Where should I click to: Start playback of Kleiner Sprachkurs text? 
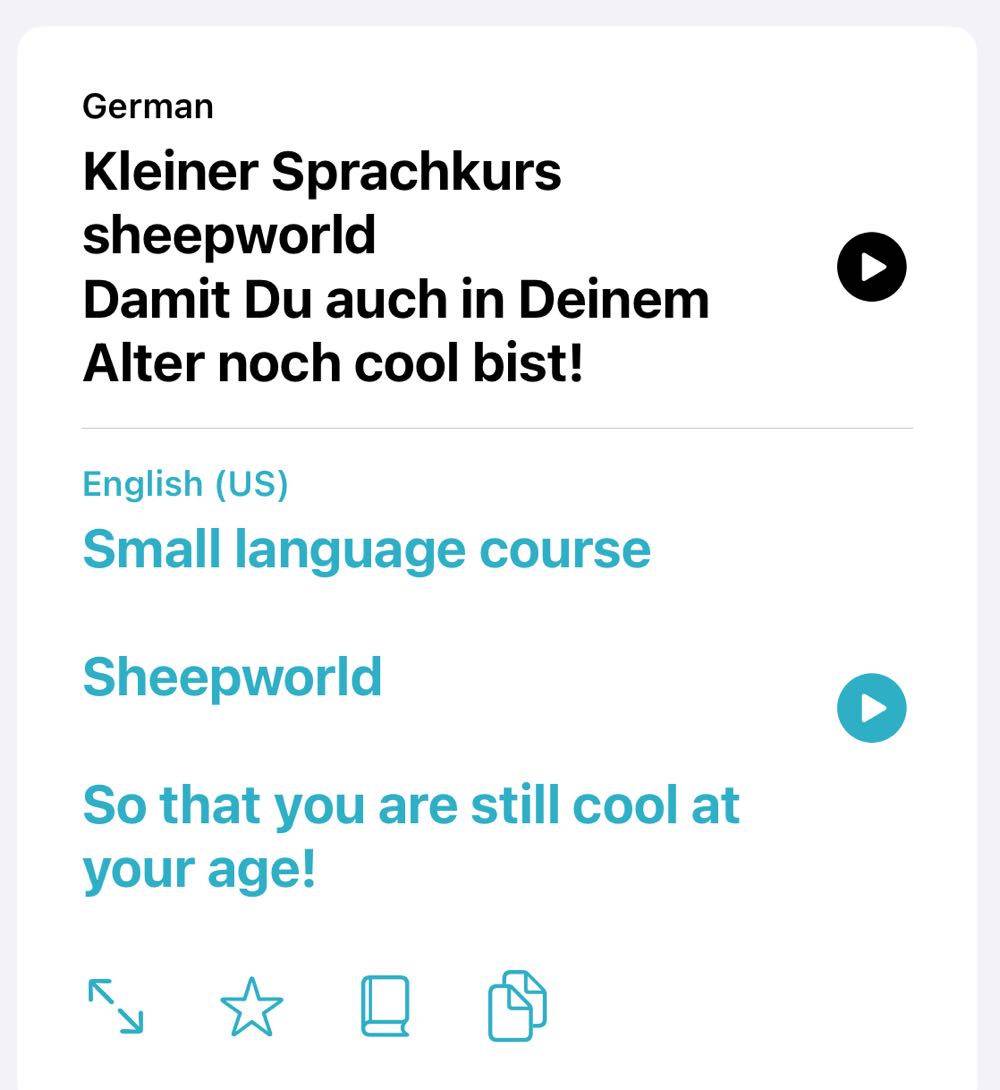pos(323,171)
